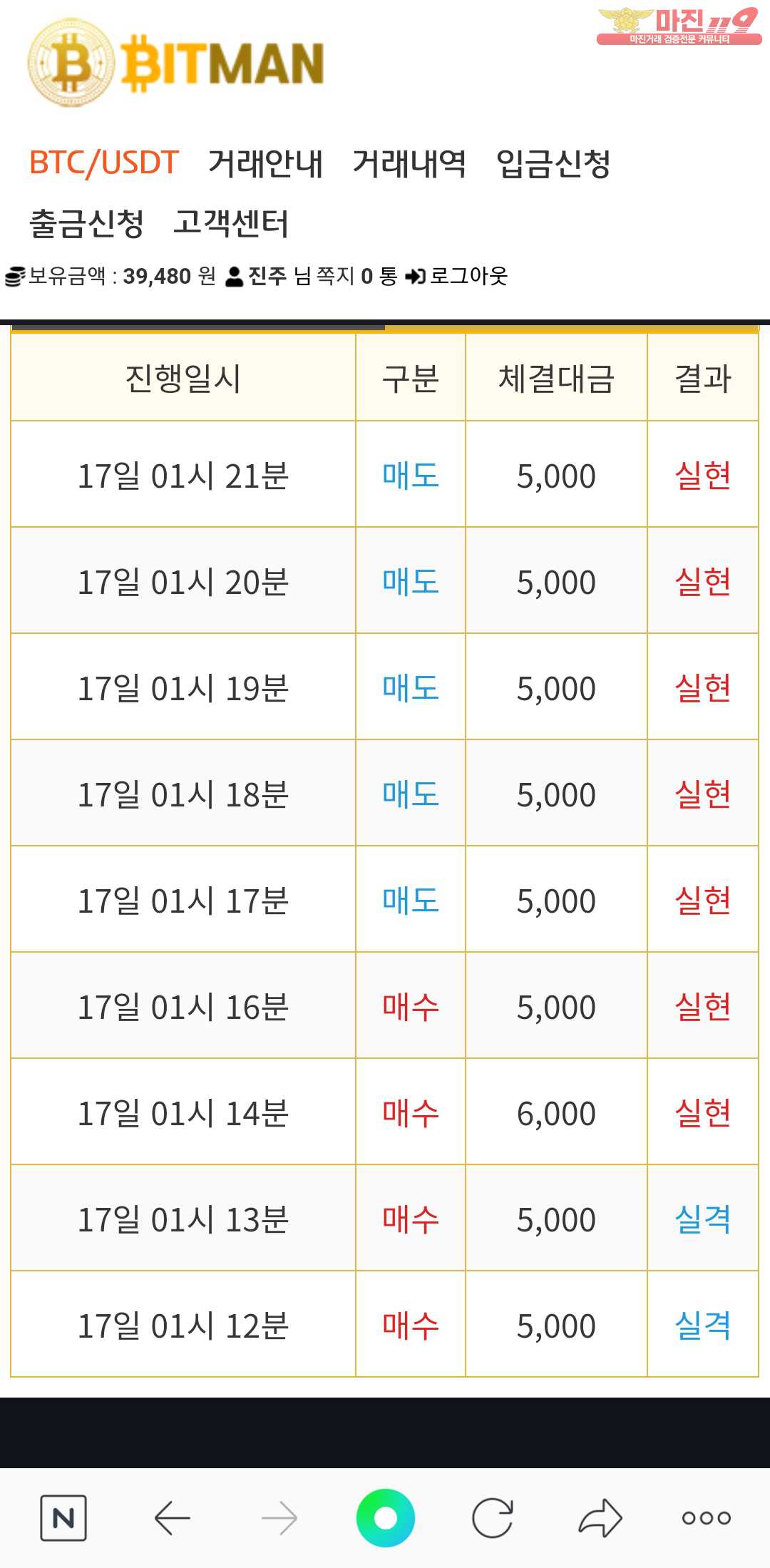Open the BTC/USDT menu item
Screen dimensions: 770x1568
[x=103, y=163]
